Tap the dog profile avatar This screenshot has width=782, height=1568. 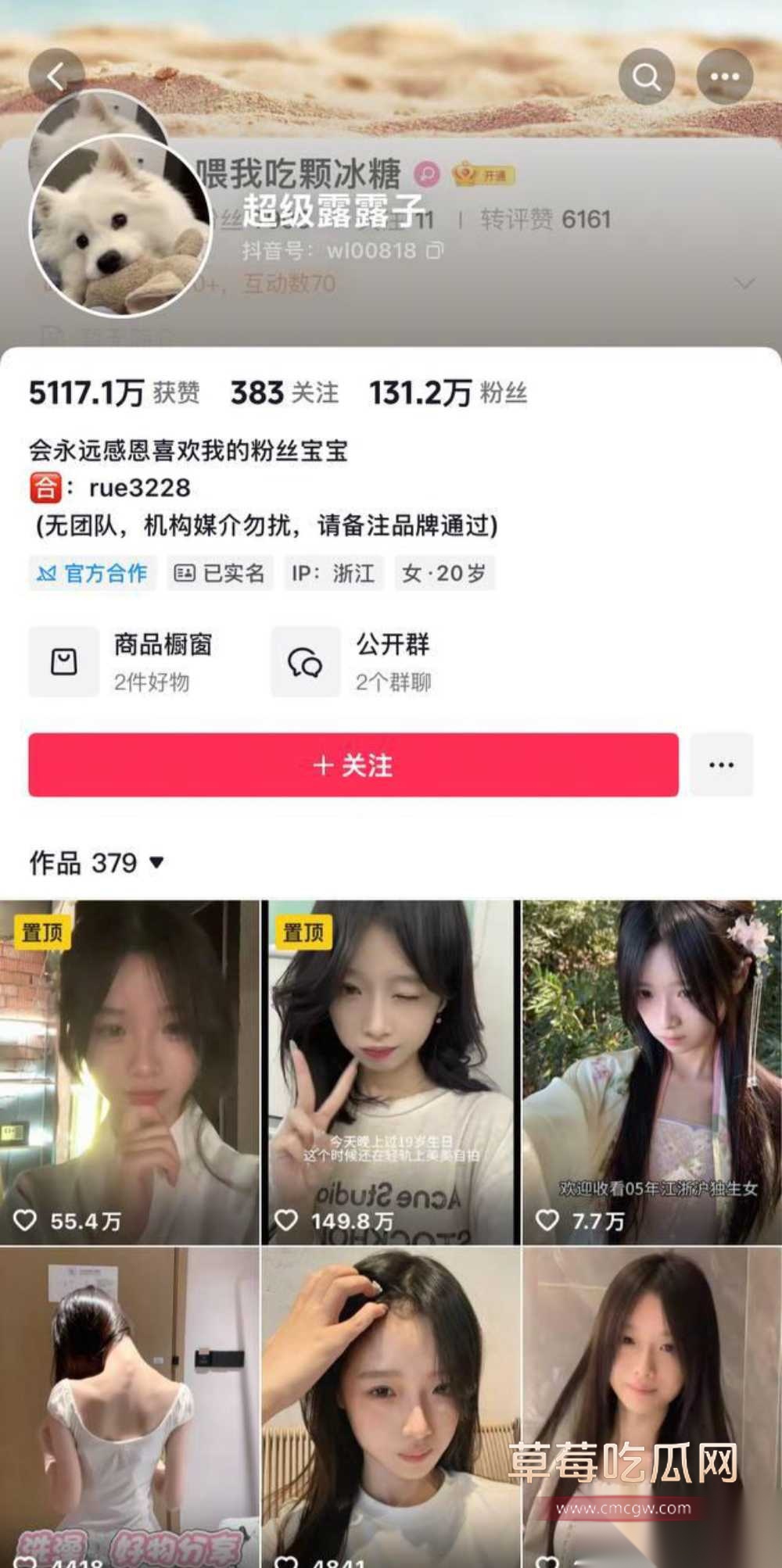(x=120, y=226)
